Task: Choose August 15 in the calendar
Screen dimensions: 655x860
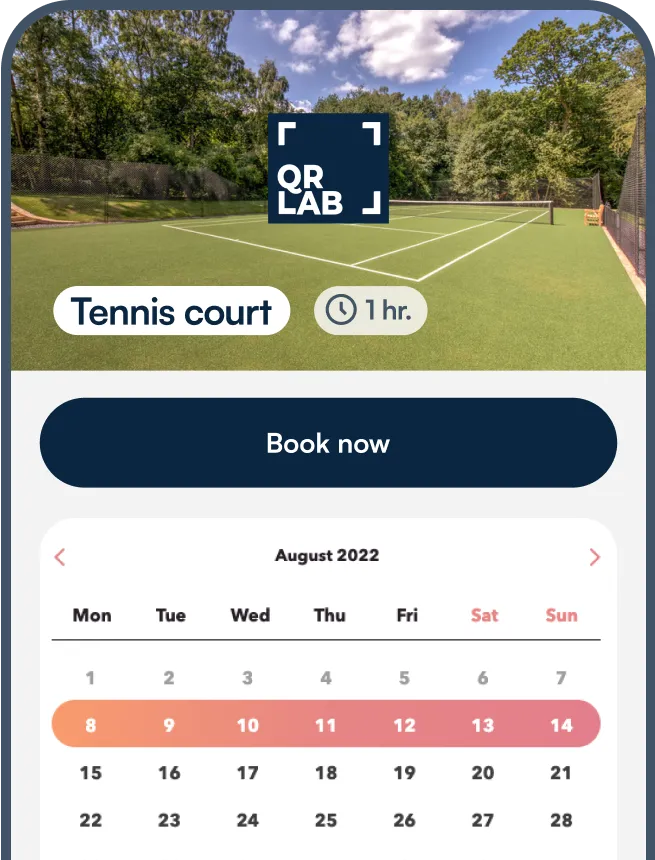Action: pos(90,772)
